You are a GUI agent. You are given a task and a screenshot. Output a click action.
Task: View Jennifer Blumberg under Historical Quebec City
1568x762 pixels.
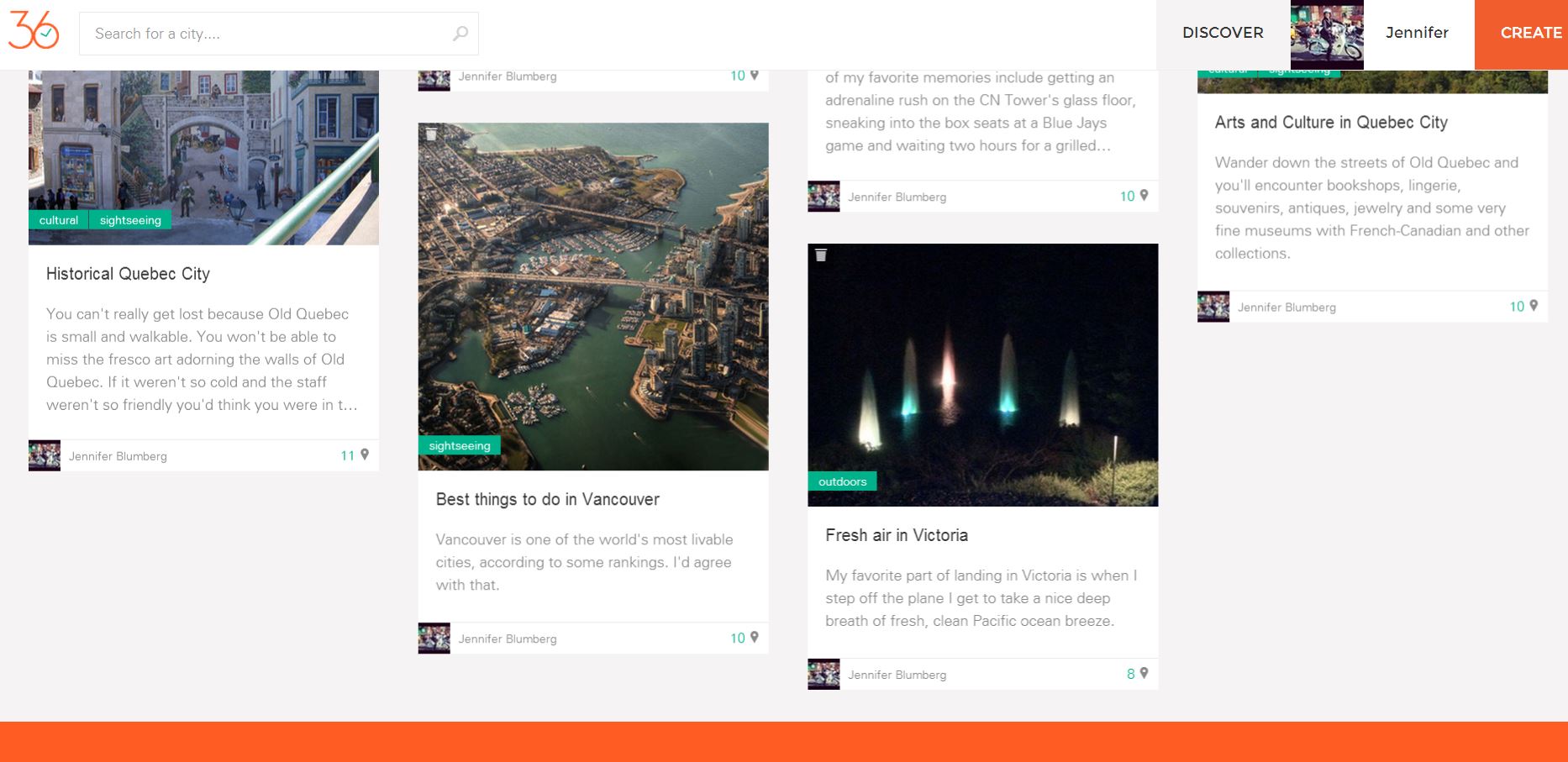pos(118,456)
